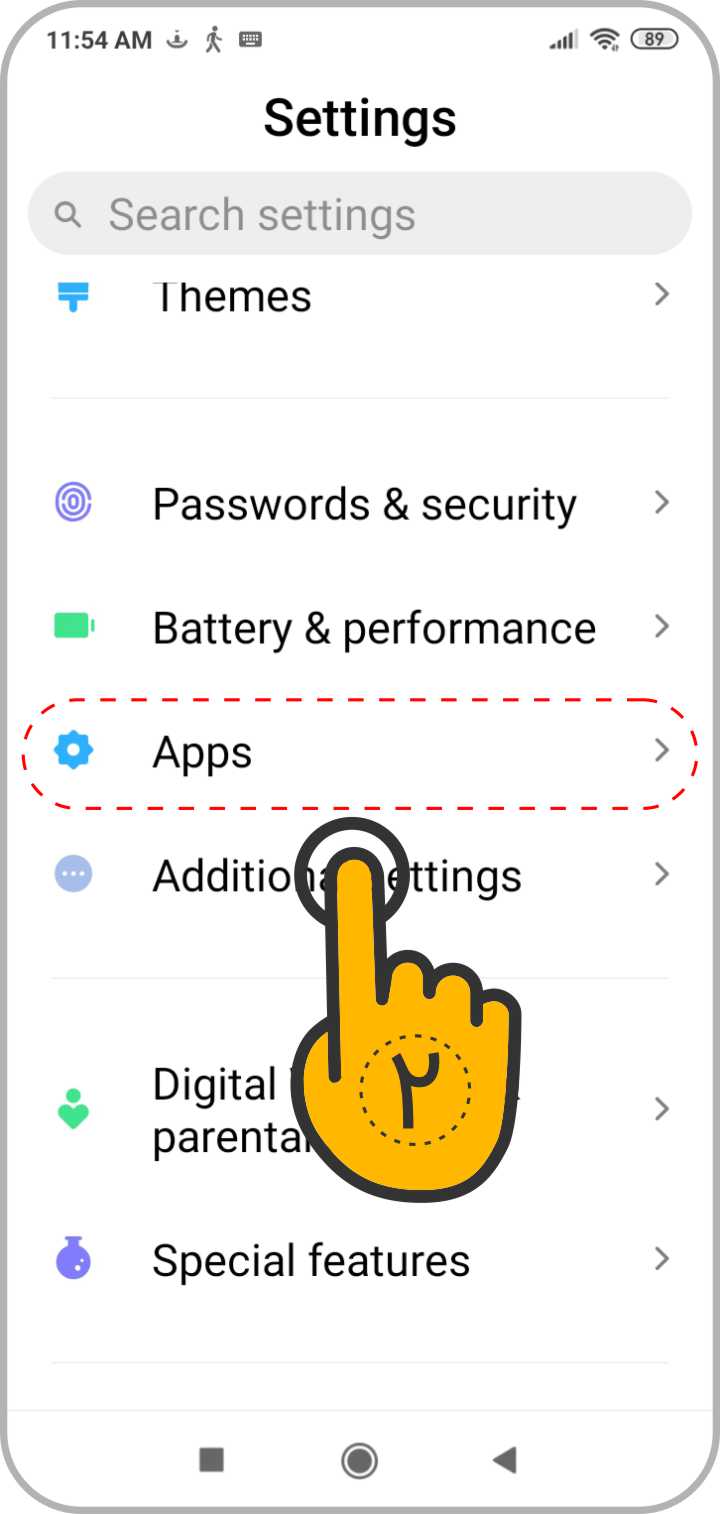Open recent apps with square button
The height and width of the screenshot is (1514, 720).
(212, 1461)
